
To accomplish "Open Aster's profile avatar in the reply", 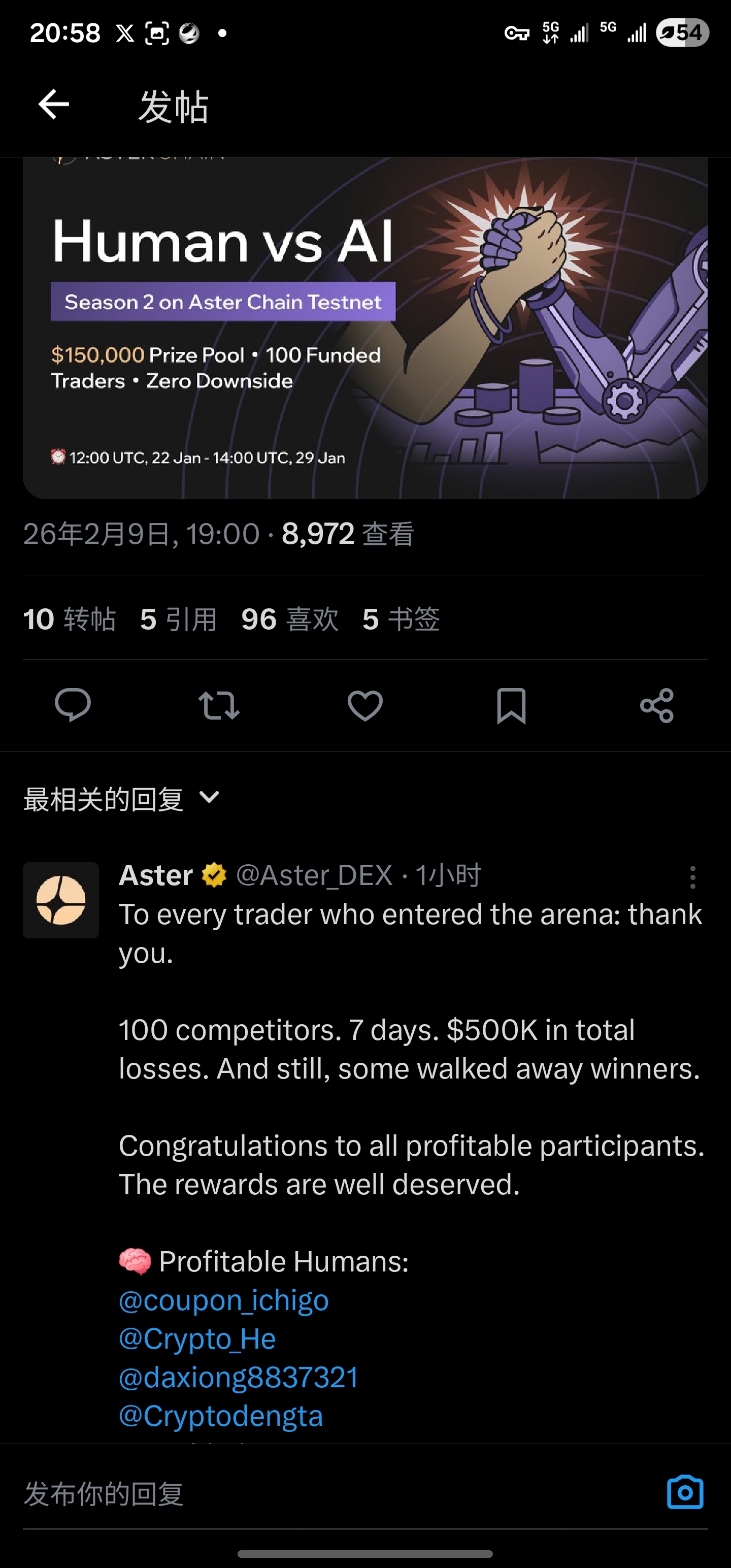I will 61,900.
